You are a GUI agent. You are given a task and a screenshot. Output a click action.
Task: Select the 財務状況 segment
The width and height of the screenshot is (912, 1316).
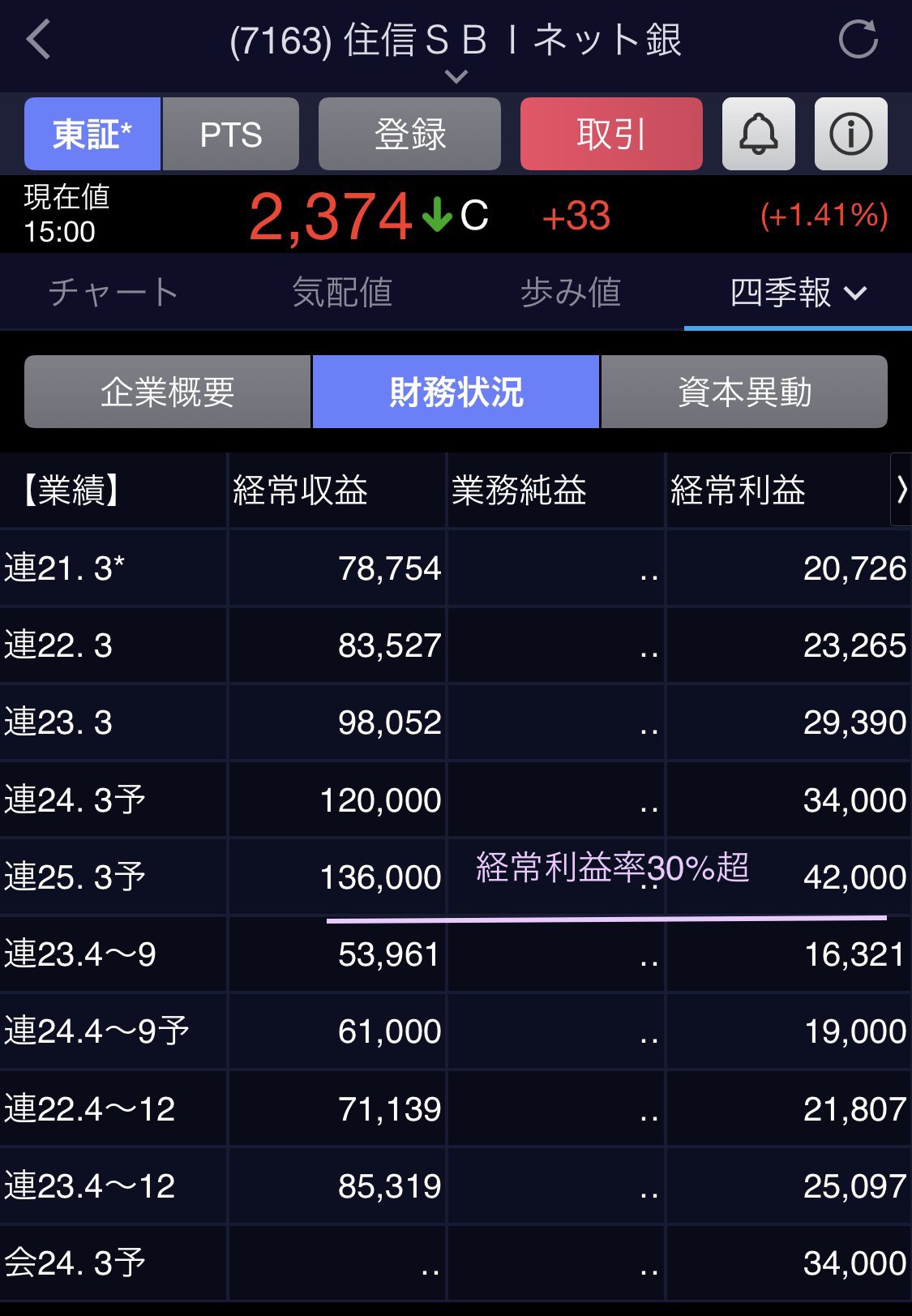456,392
